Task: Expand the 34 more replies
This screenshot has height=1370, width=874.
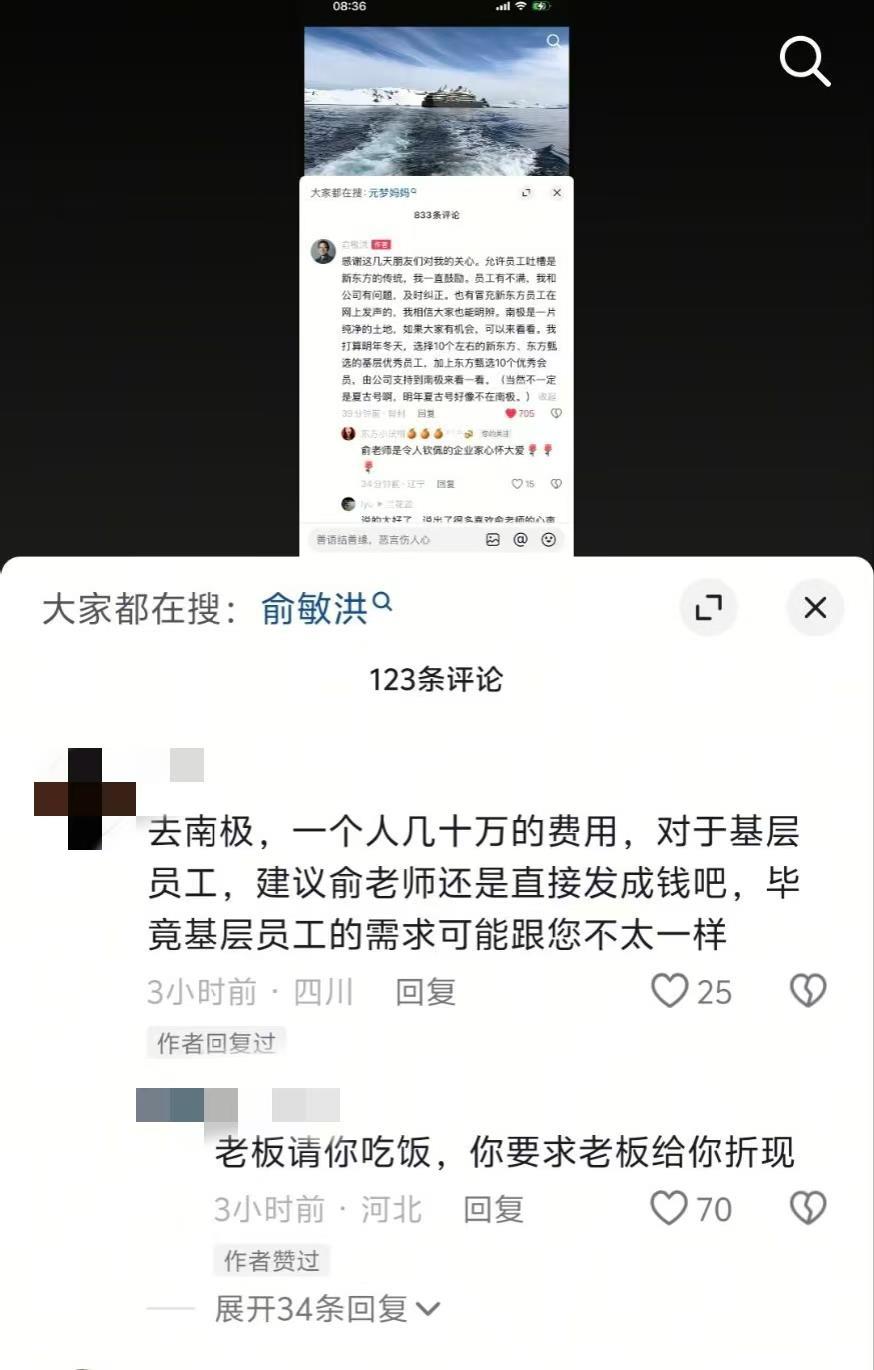Action: 326,1308
